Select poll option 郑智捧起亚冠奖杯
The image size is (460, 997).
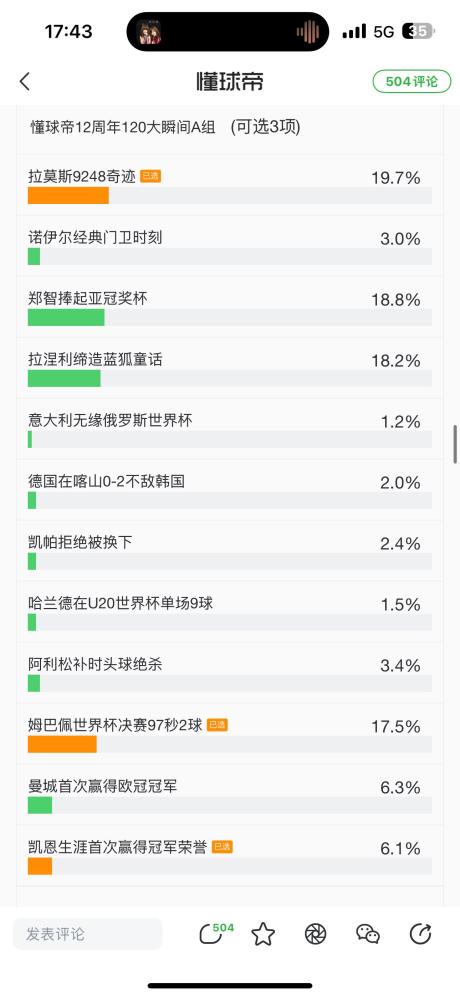point(230,308)
